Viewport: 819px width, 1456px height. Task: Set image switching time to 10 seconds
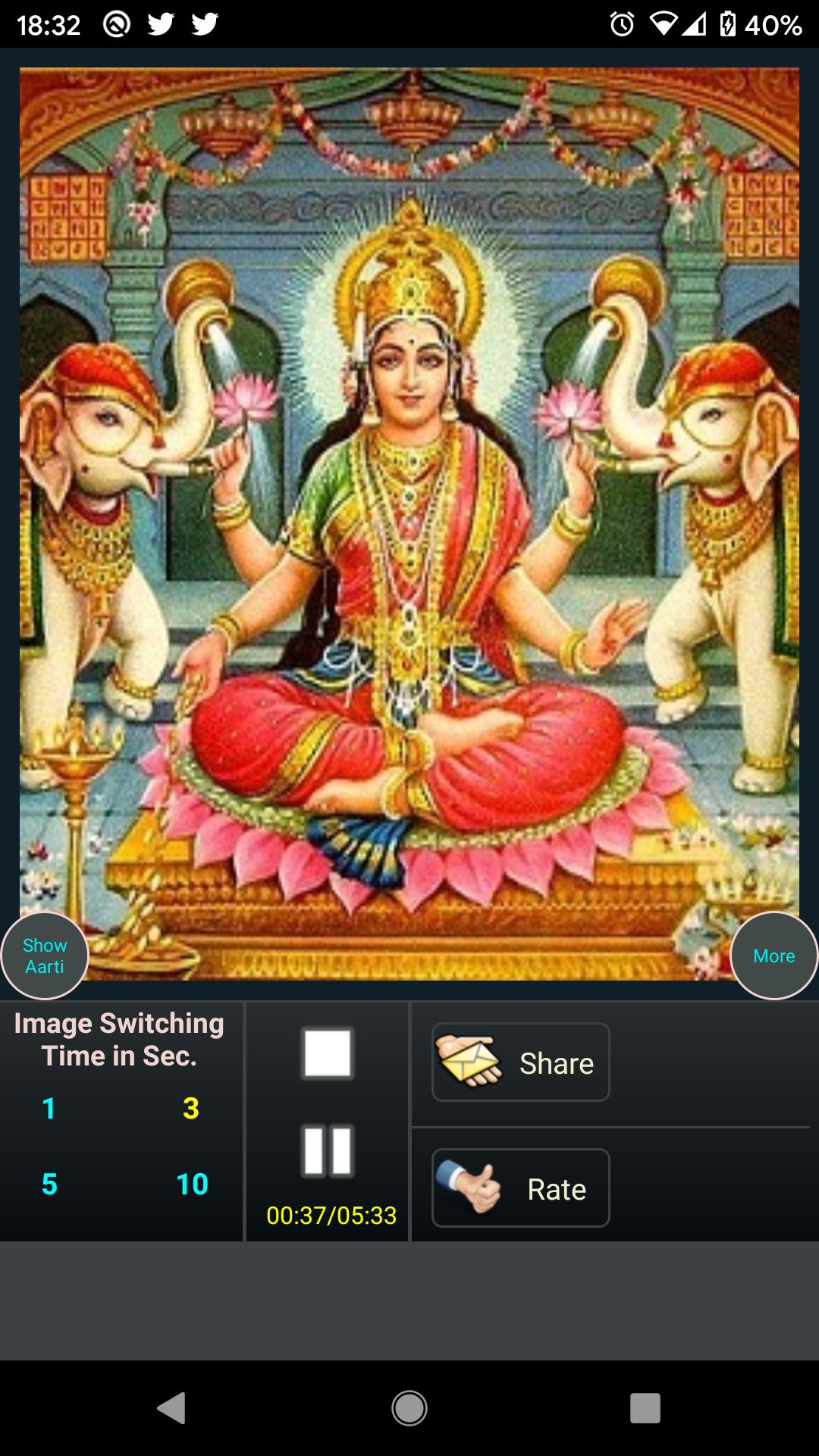point(192,1184)
